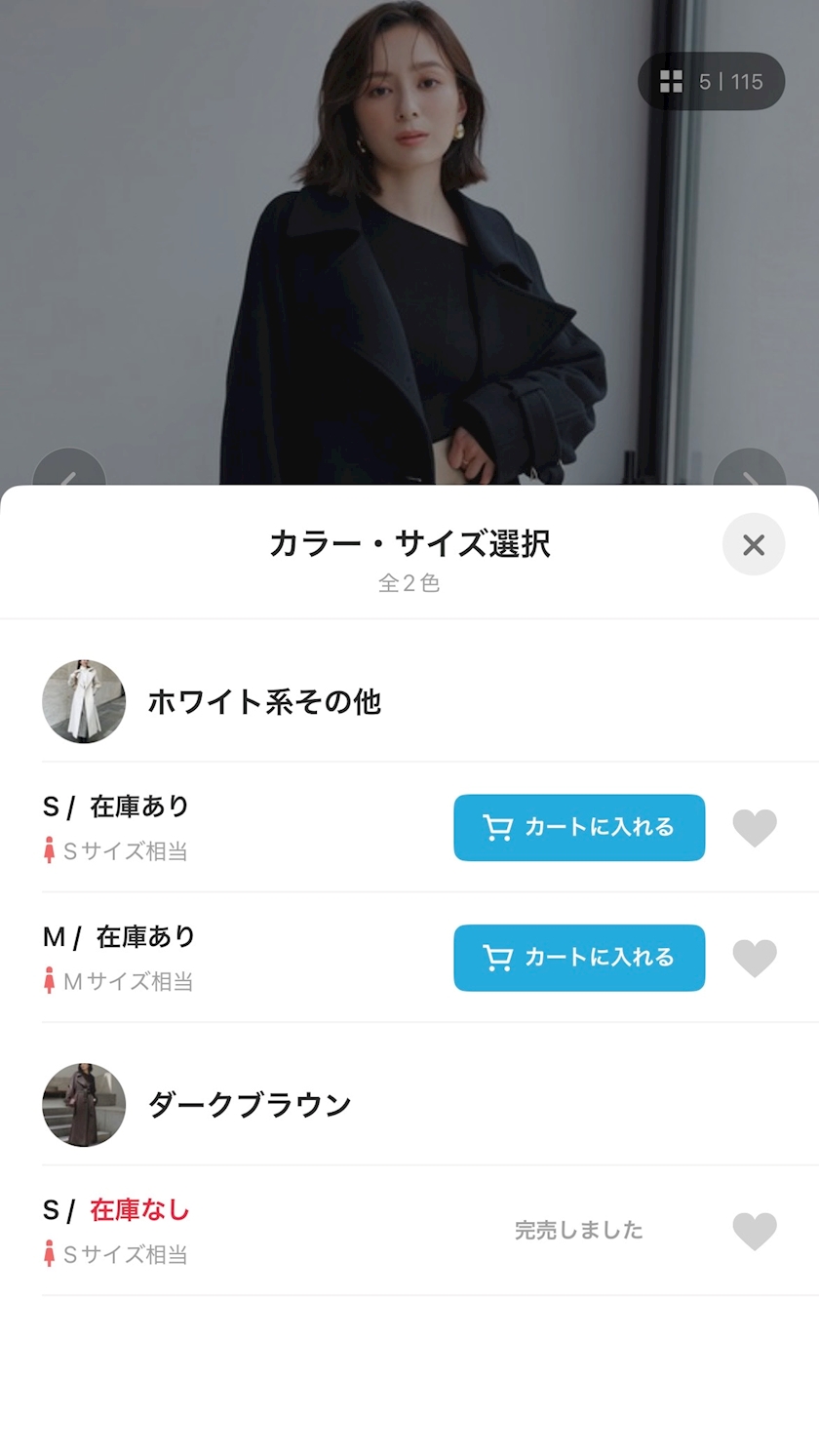Favorite the dark brown size S item

[755, 1231]
